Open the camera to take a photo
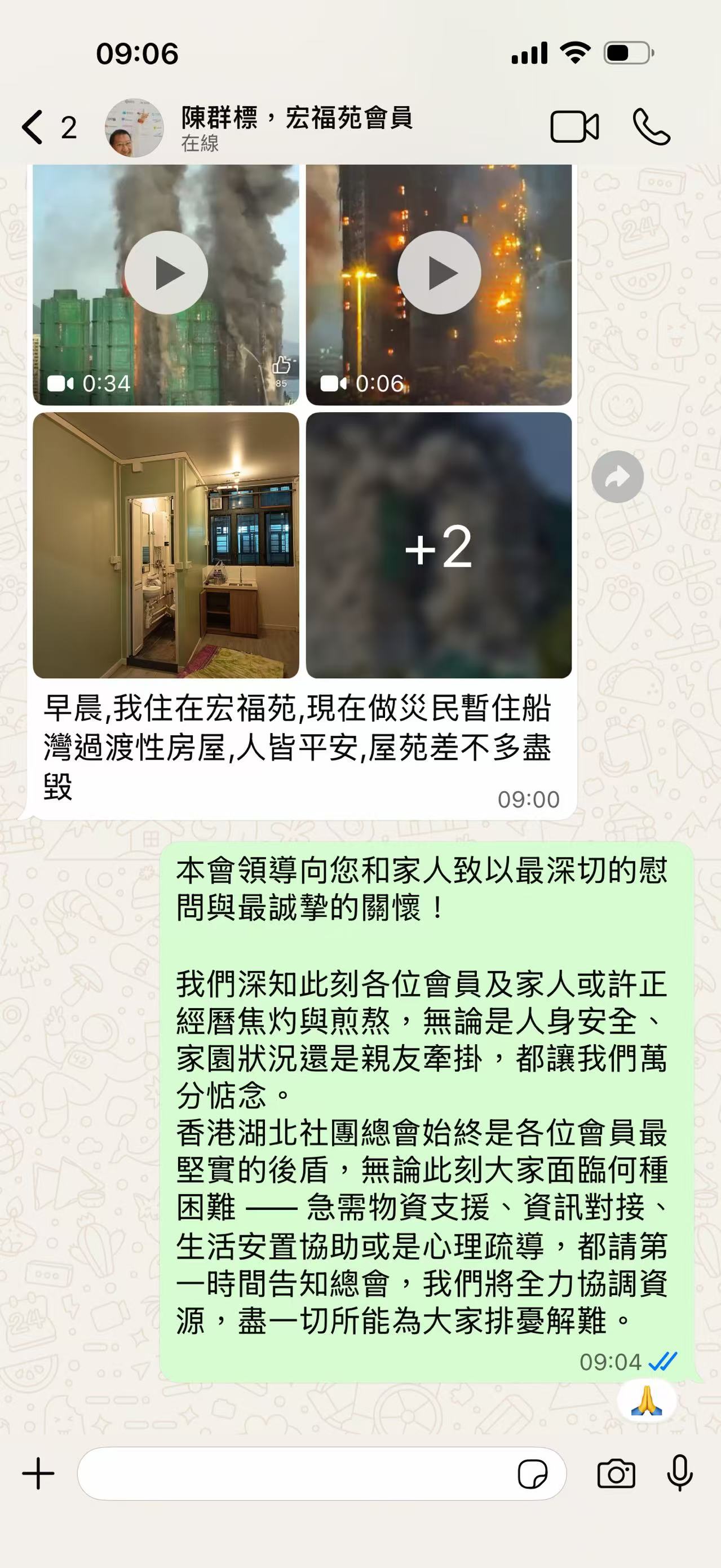 click(x=616, y=1474)
